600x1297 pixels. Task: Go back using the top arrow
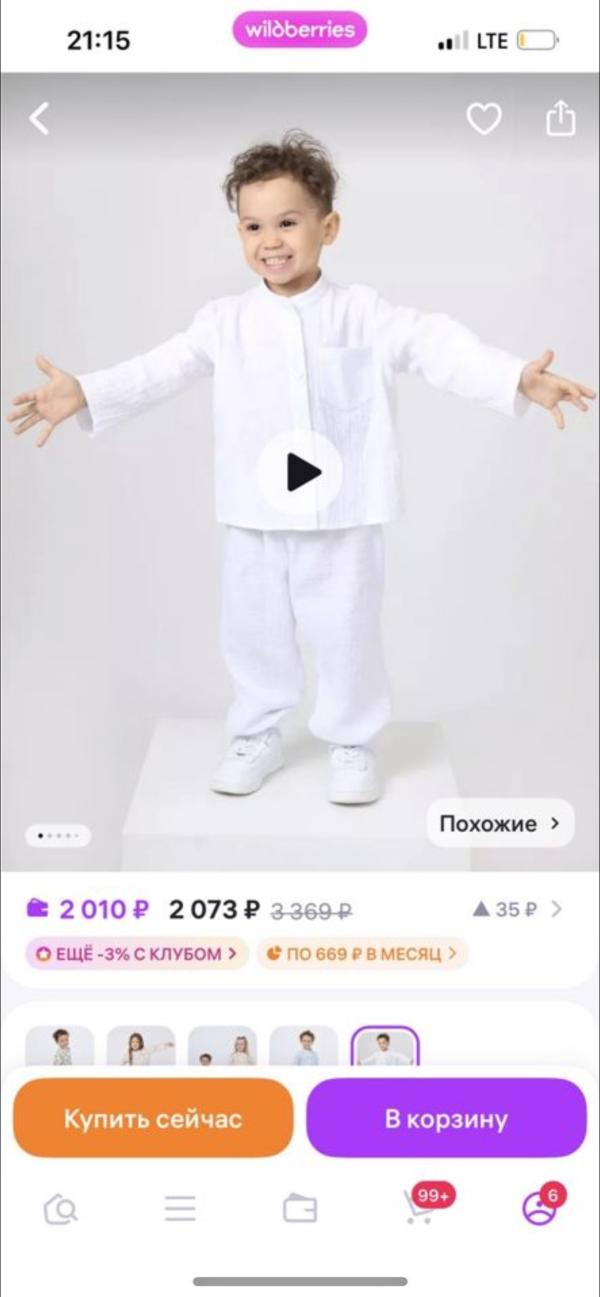[x=39, y=119]
